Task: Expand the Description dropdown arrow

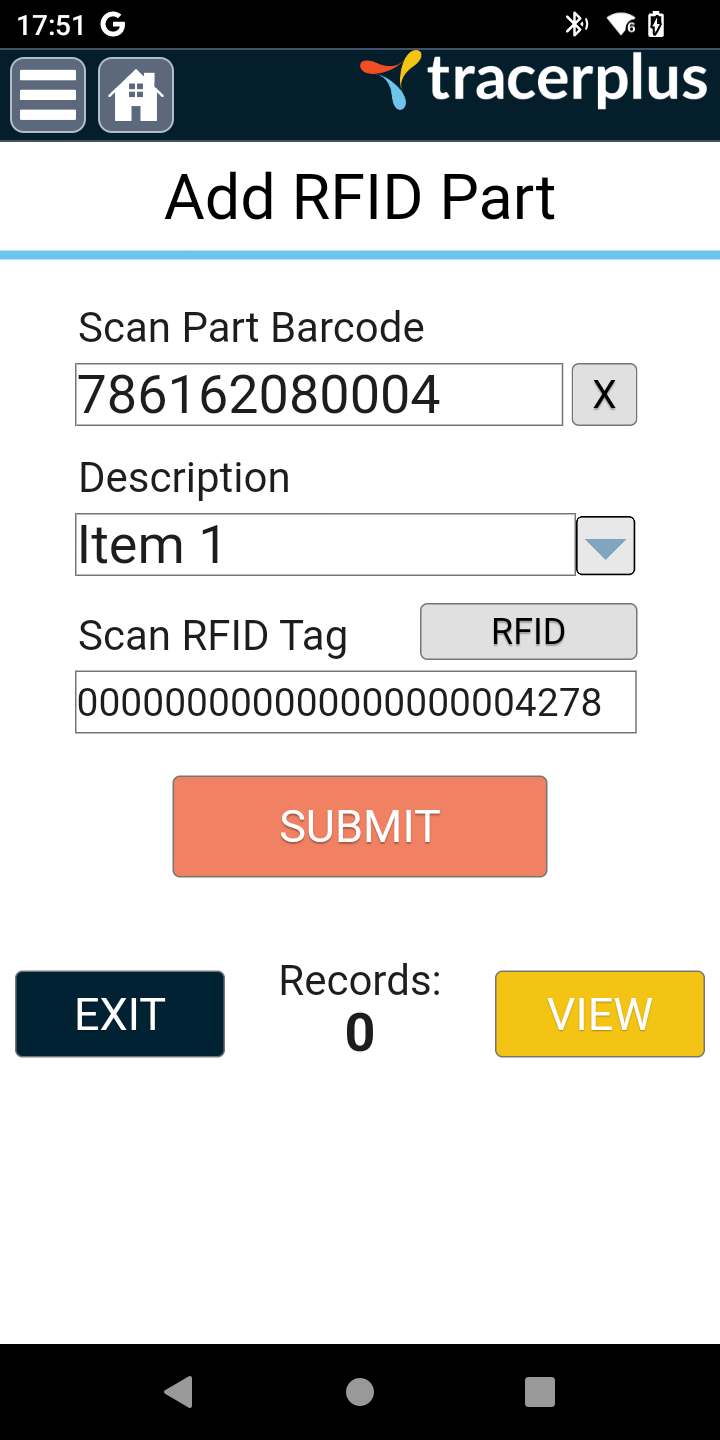Action: tap(606, 546)
